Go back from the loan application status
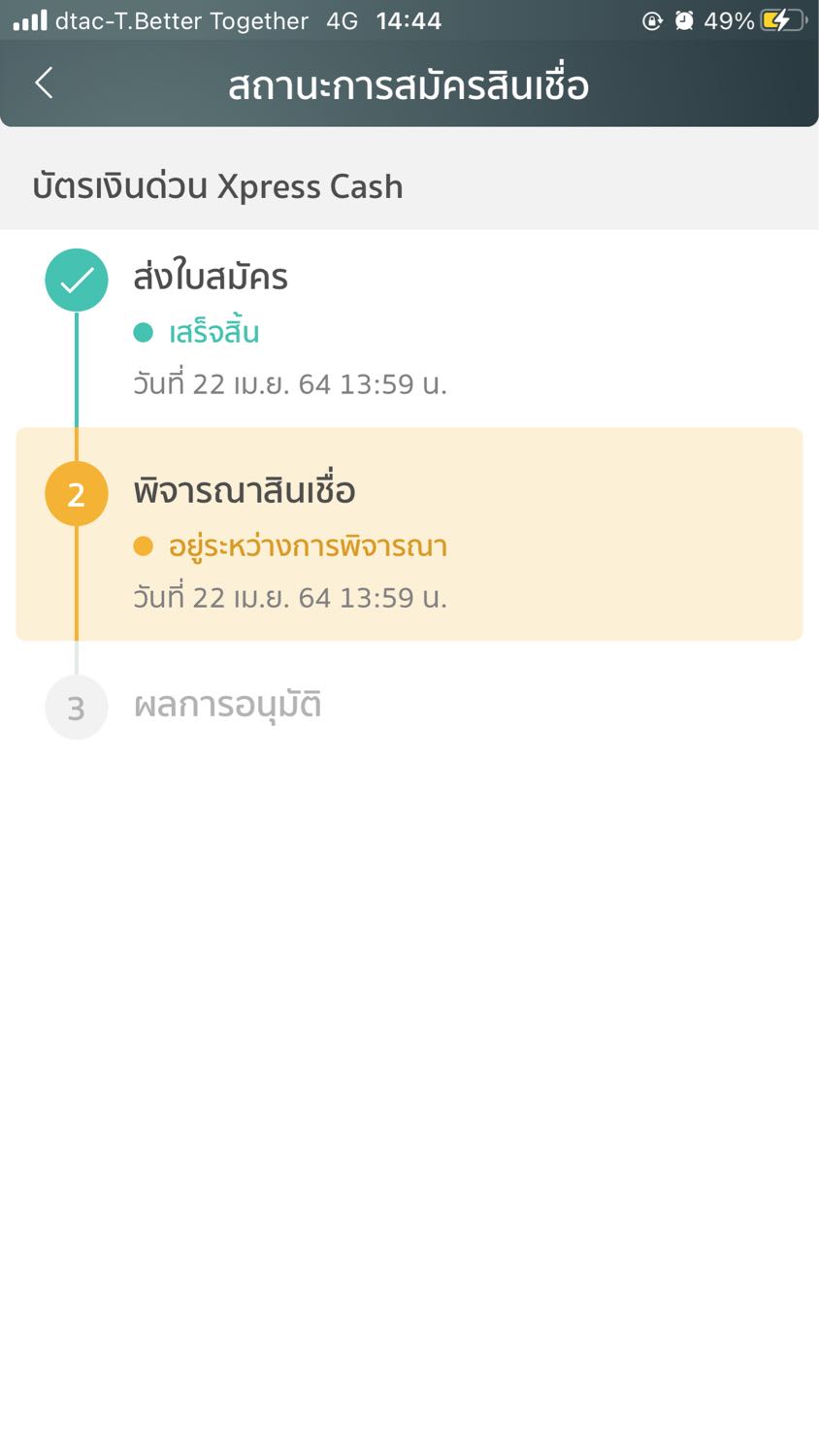The width and height of the screenshot is (819, 1456). pyautogui.click(x=44, y=83)
